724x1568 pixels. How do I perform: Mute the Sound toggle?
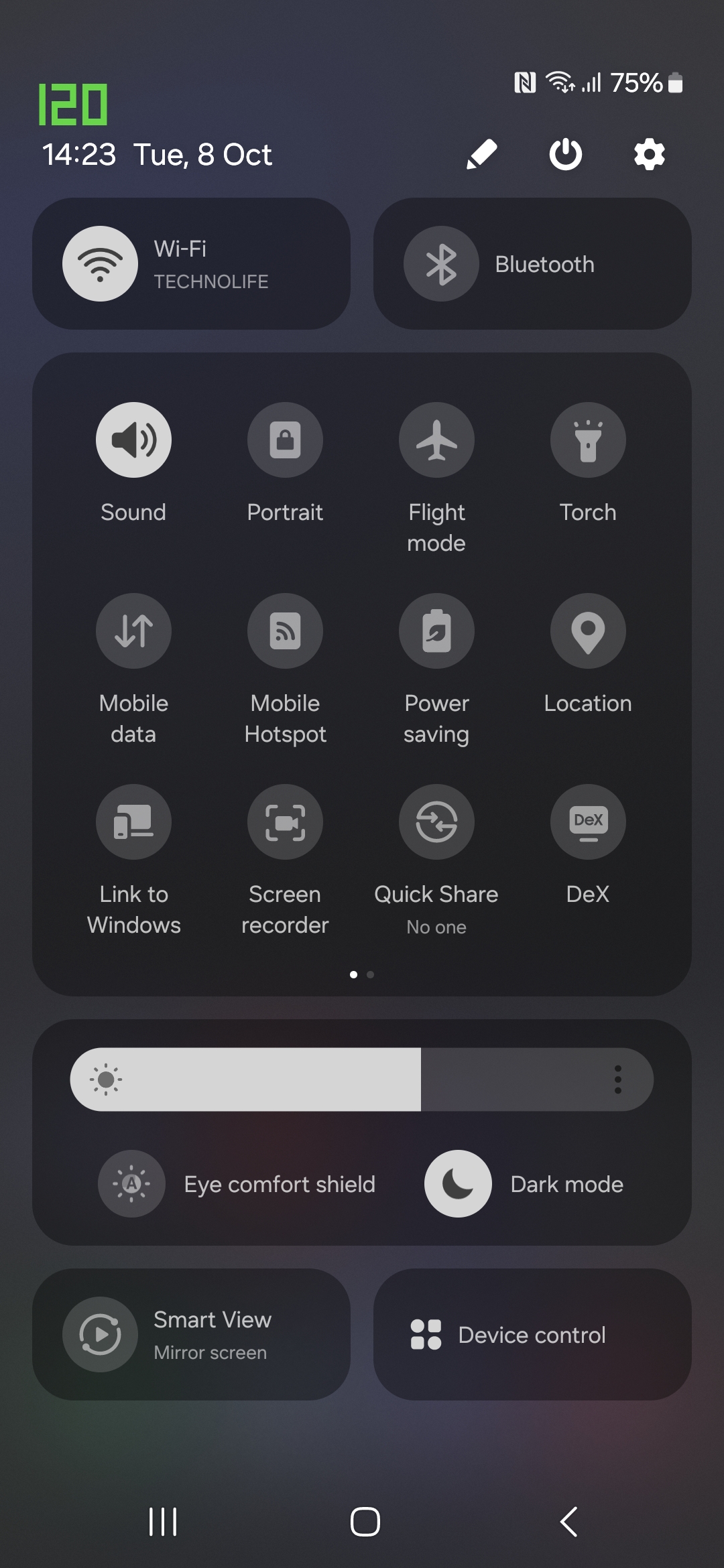[133, 440]
